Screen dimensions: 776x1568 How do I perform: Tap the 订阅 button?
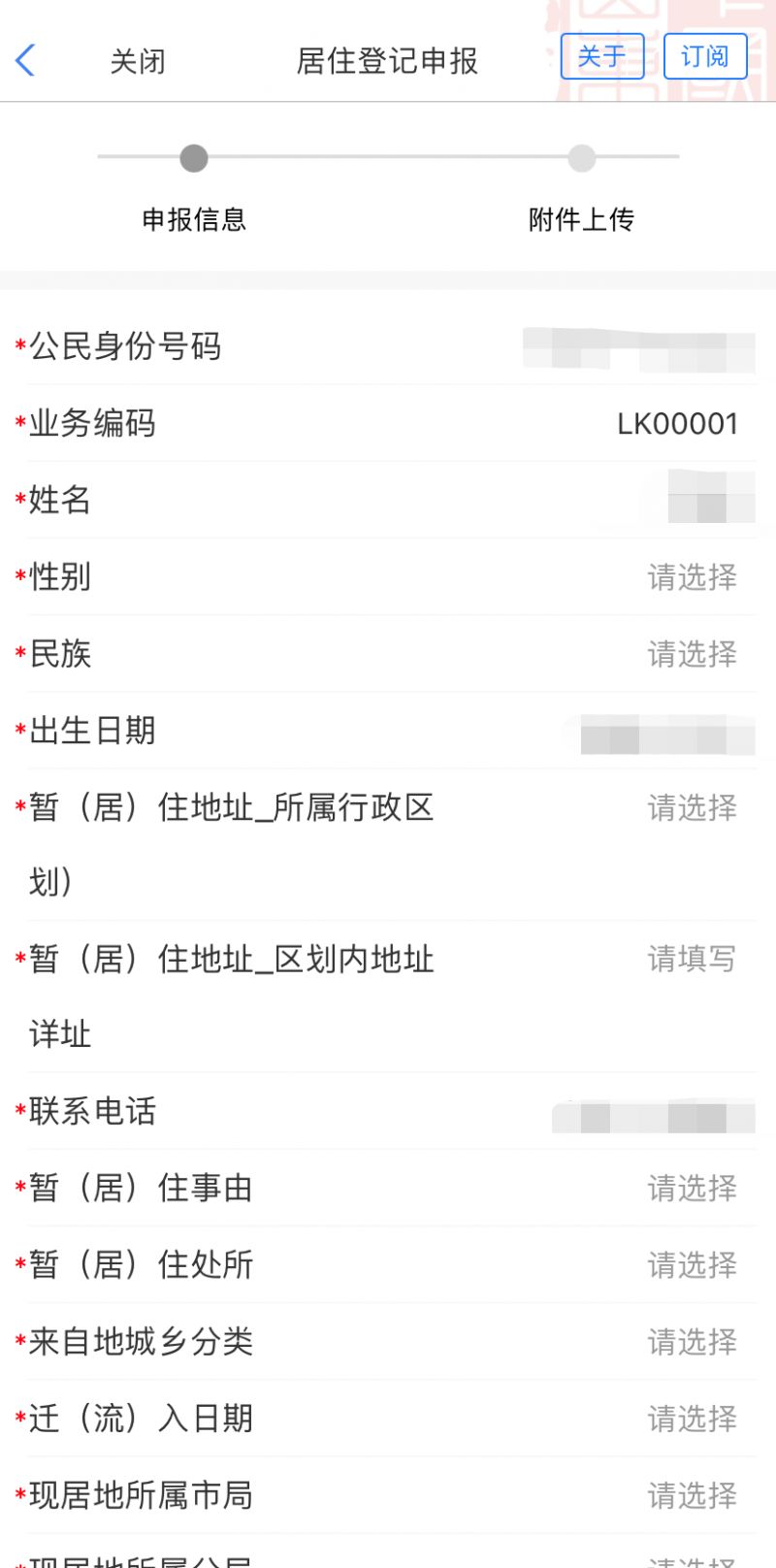[705, 56]
